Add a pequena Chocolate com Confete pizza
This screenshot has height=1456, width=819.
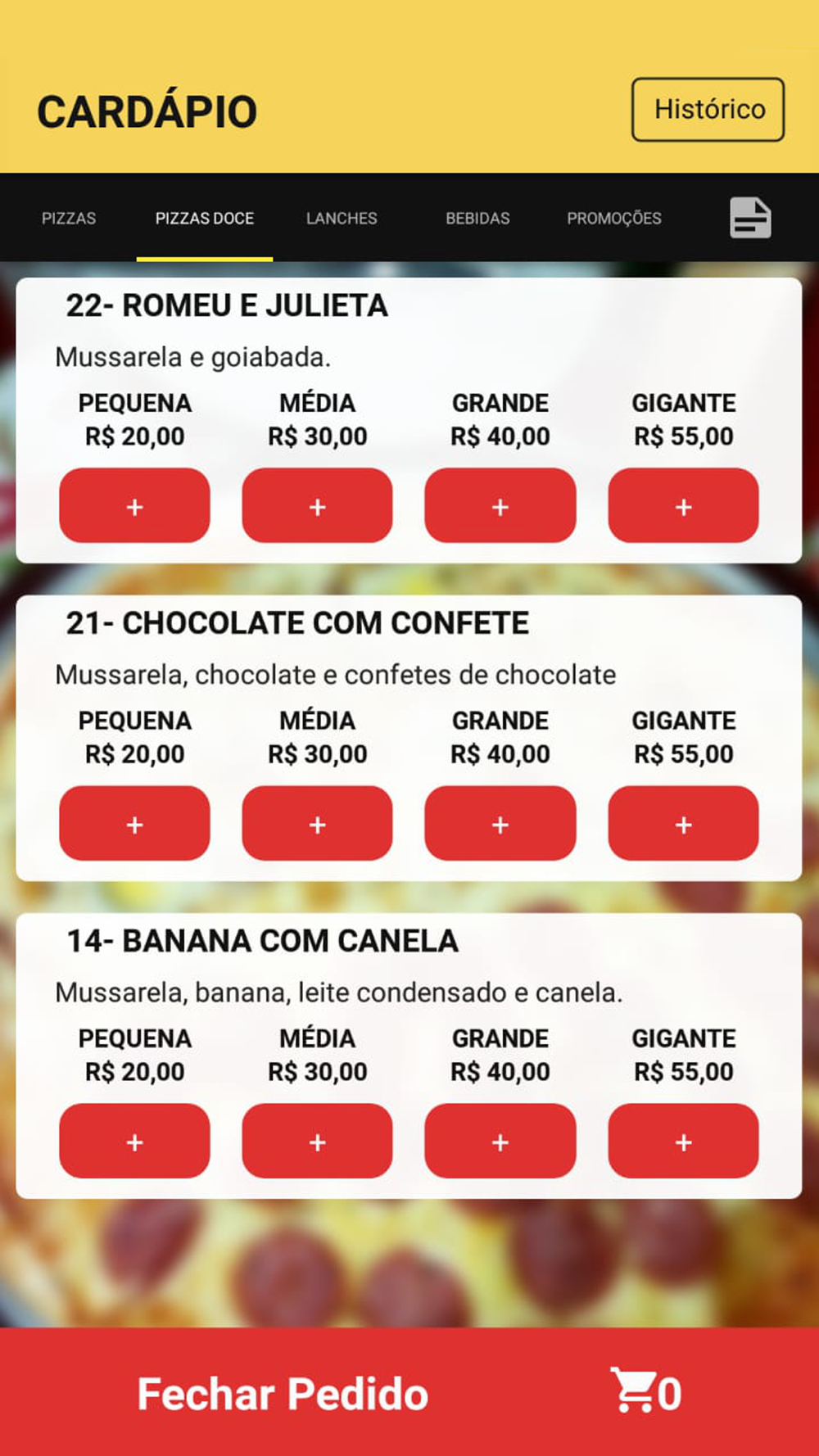pos(134,823)
